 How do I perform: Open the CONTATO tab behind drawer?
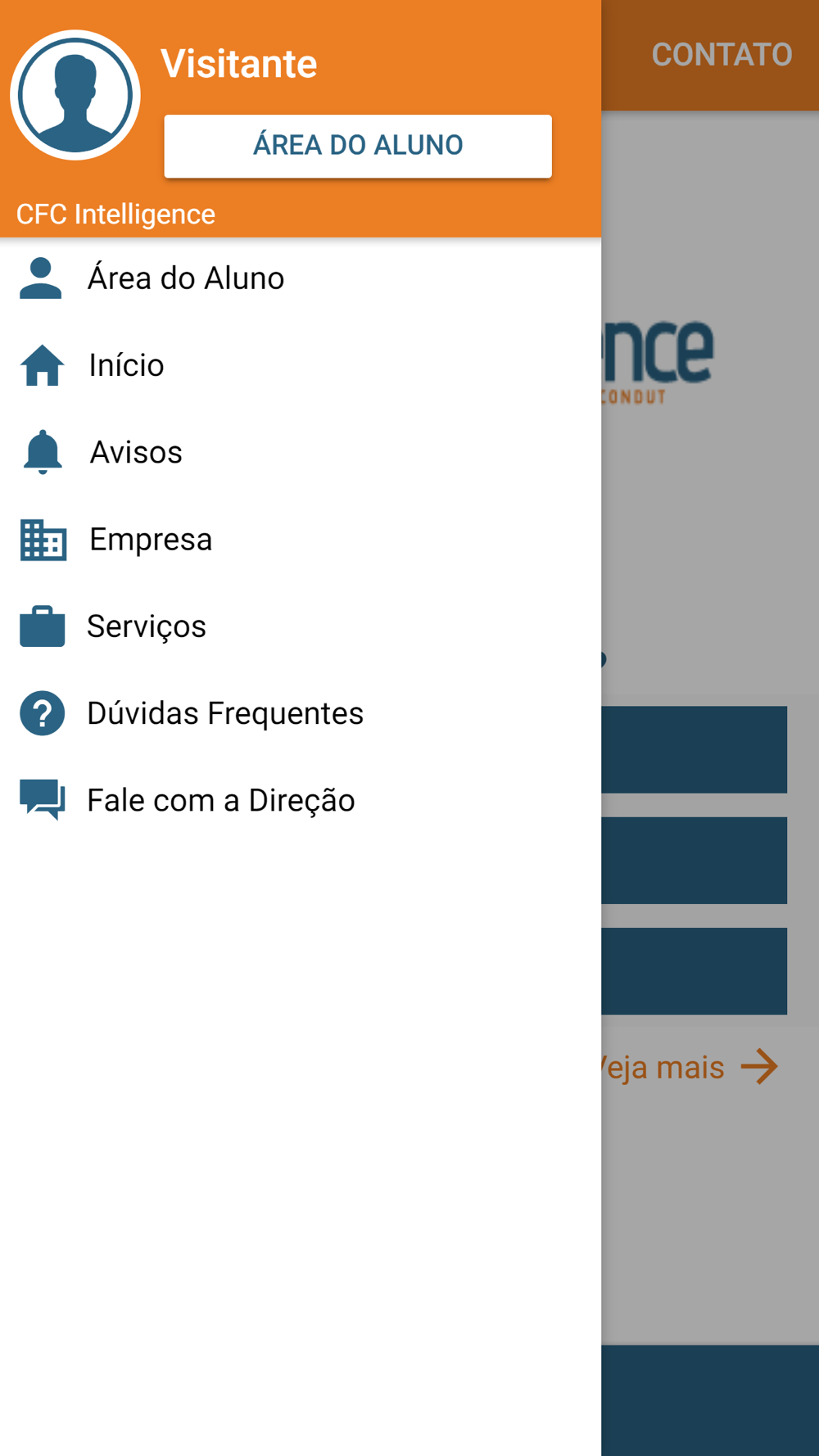tap(722, 55)
